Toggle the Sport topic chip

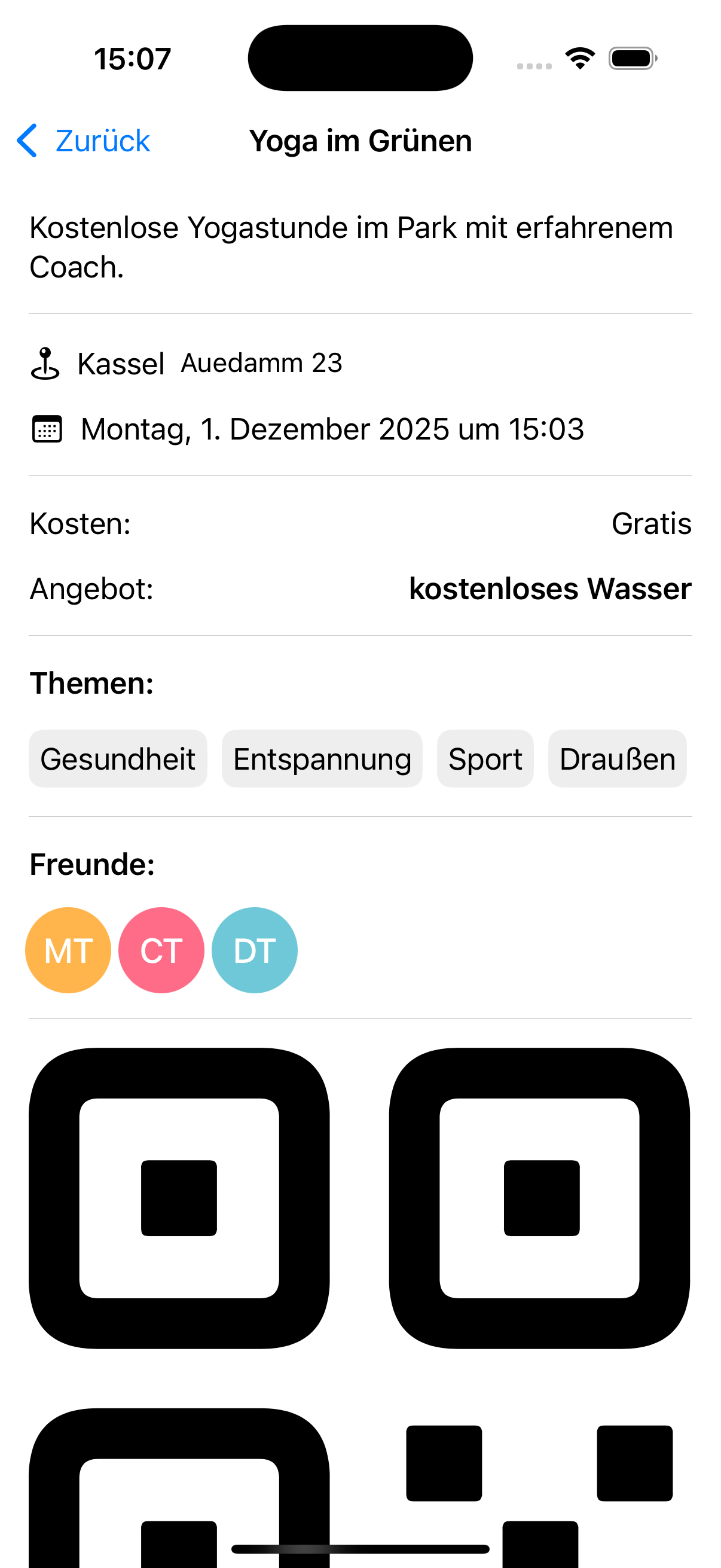[485, 758]
